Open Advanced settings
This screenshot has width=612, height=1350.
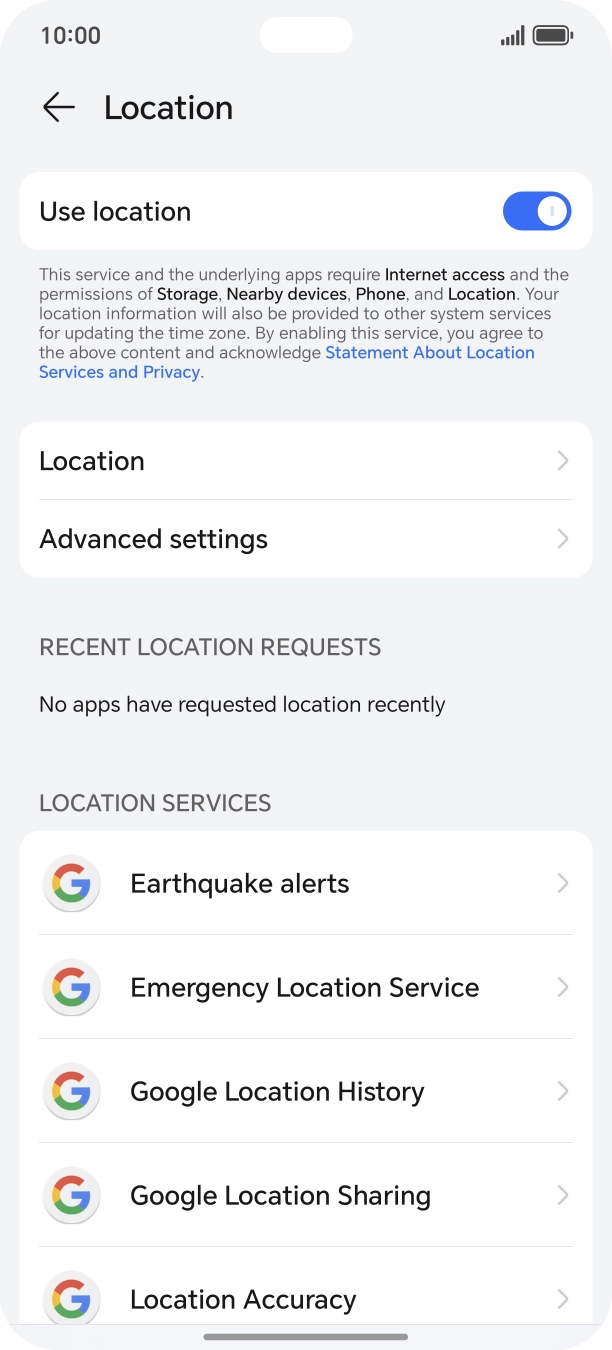pyautogui.click(x=306, y=539)
